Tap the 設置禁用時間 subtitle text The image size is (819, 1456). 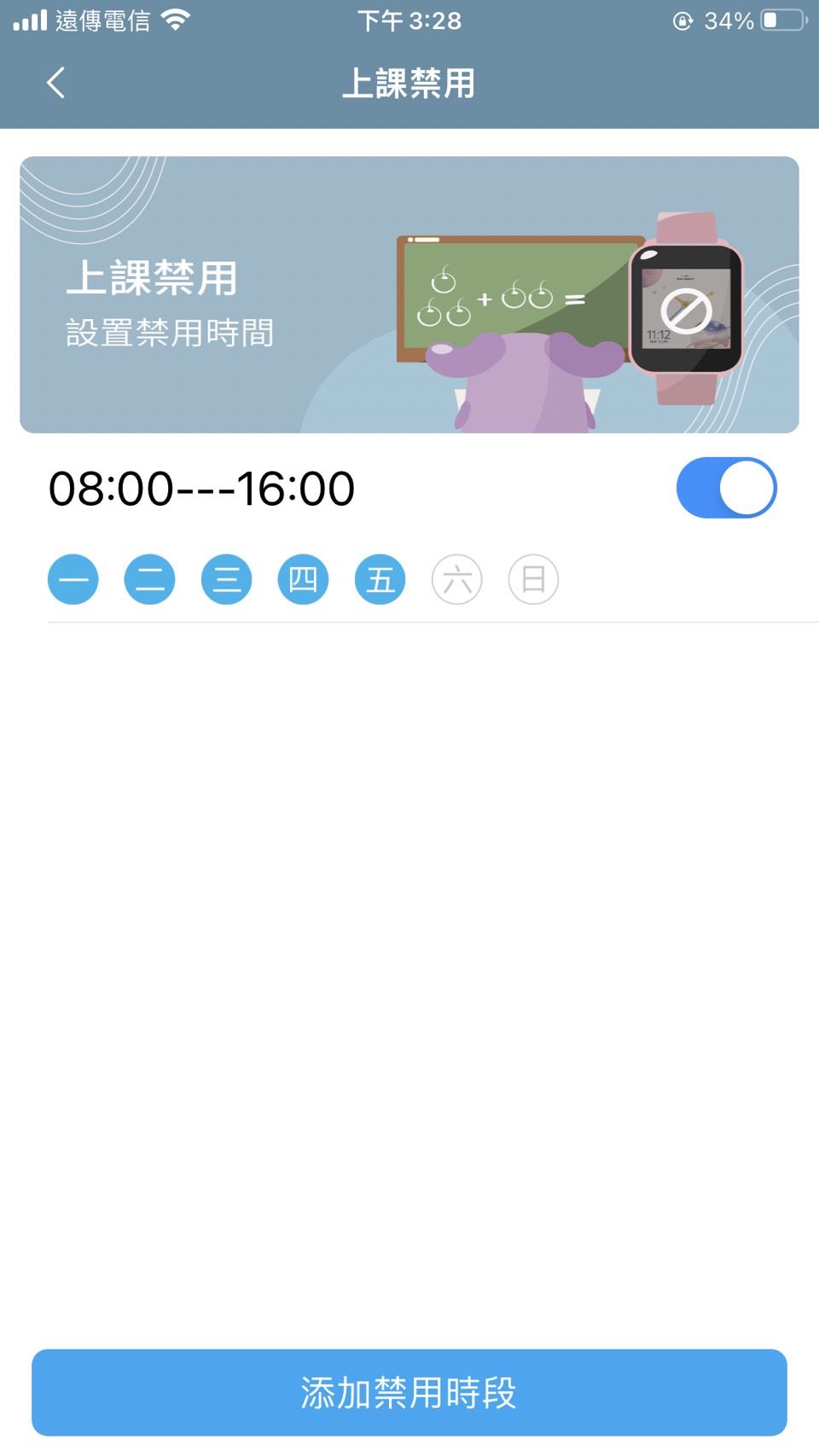pyautogui.click(x=169, y=333)
